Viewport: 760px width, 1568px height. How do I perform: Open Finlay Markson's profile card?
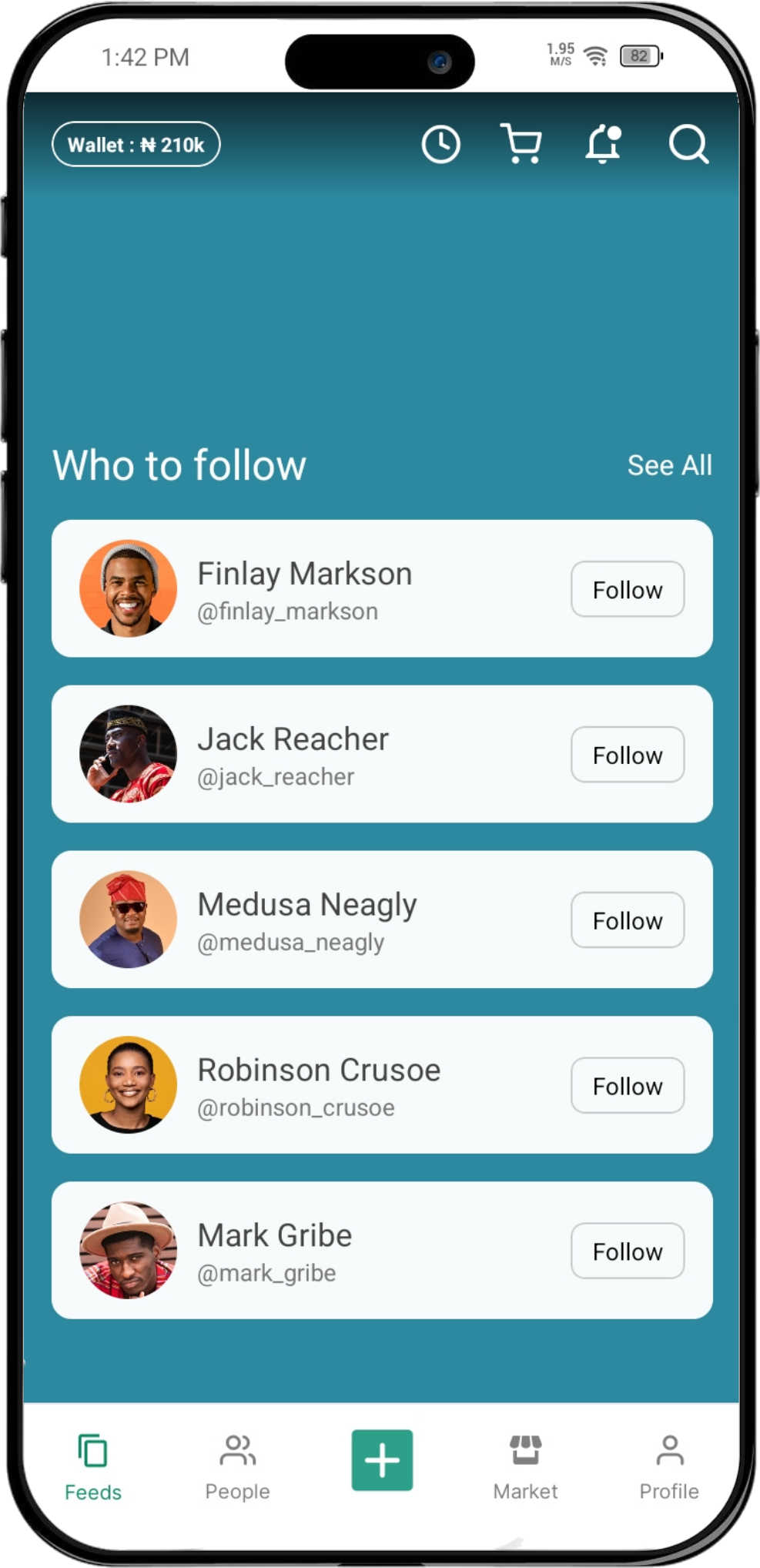click(304, 589)
